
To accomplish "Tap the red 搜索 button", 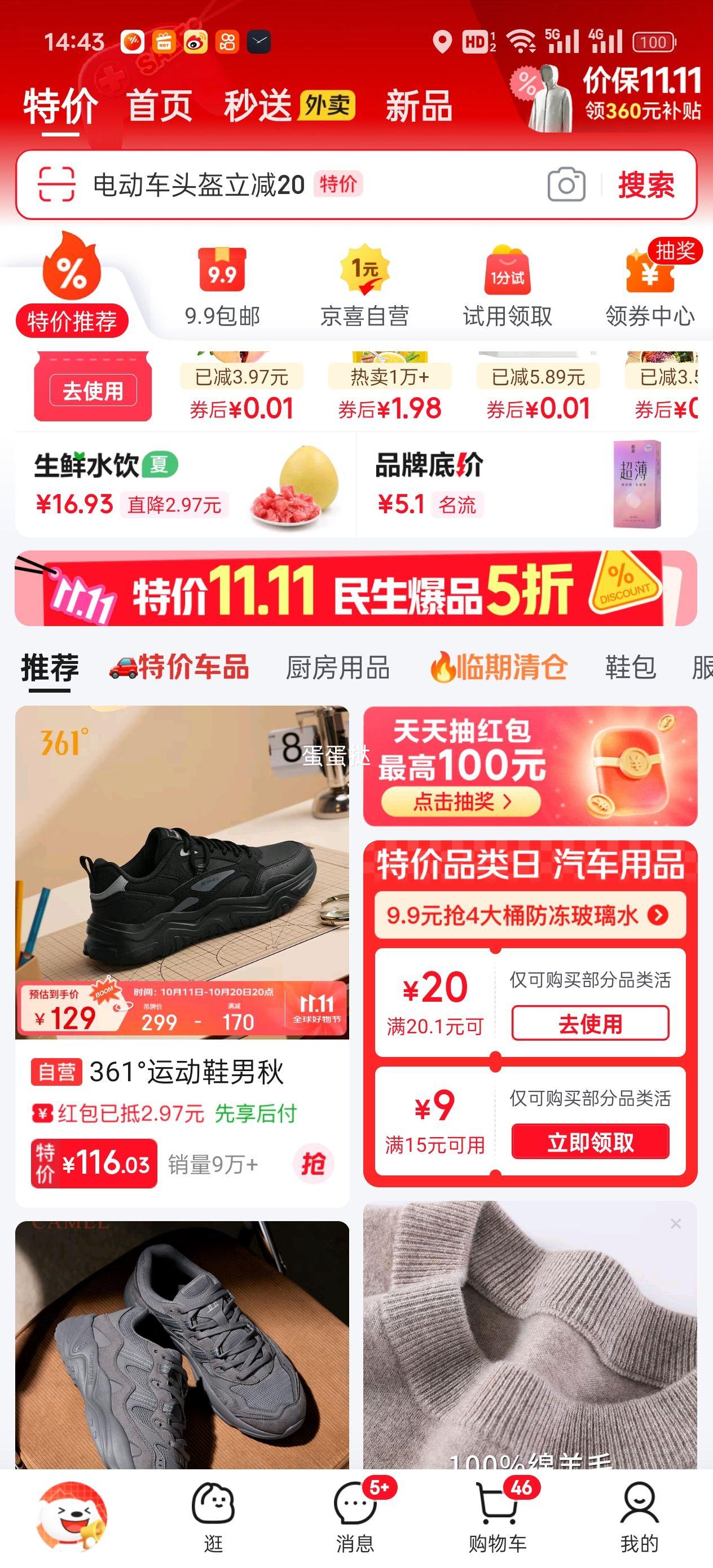I will [646, 185].
